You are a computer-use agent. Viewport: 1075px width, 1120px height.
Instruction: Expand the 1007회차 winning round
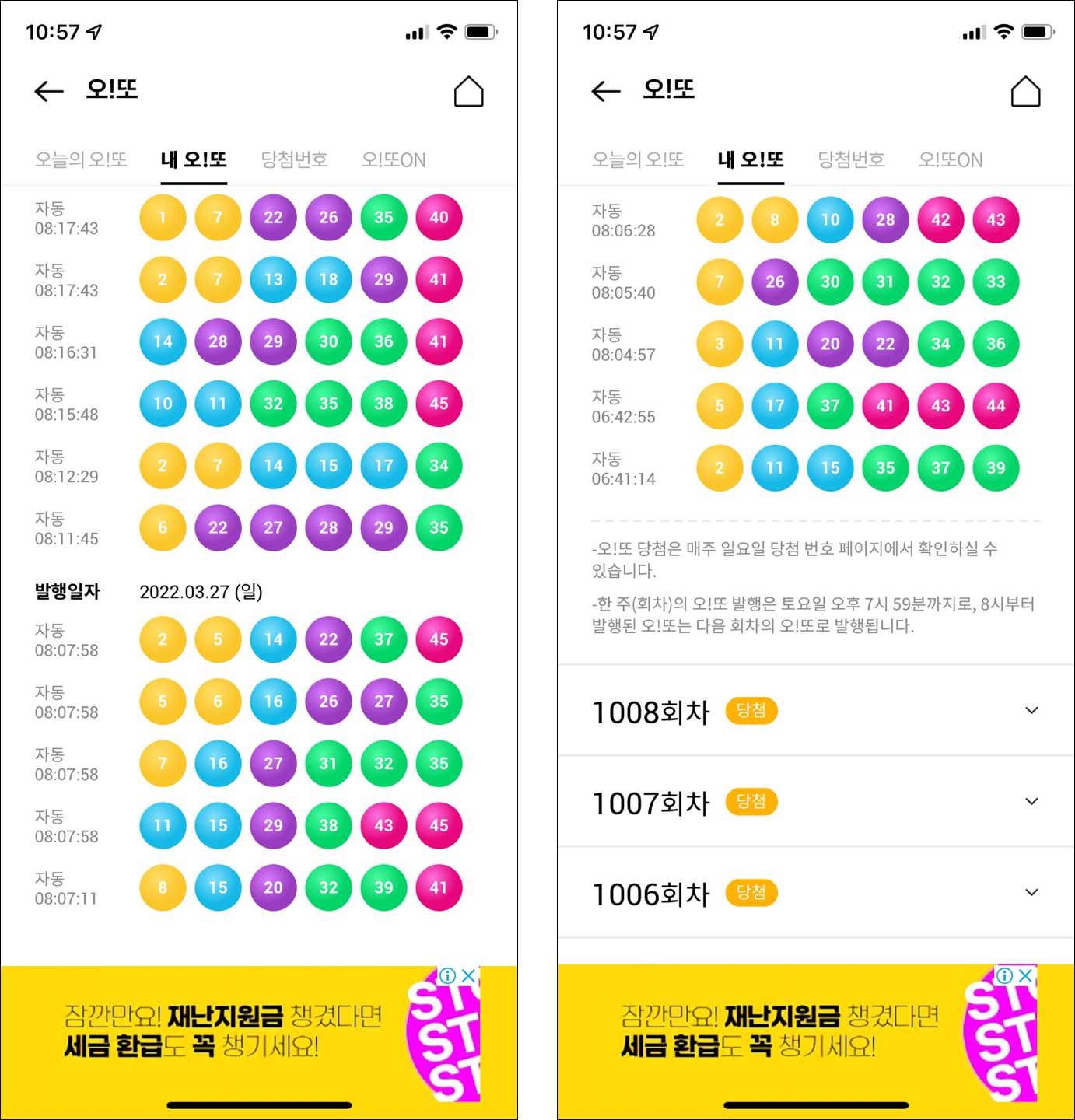1031,801
